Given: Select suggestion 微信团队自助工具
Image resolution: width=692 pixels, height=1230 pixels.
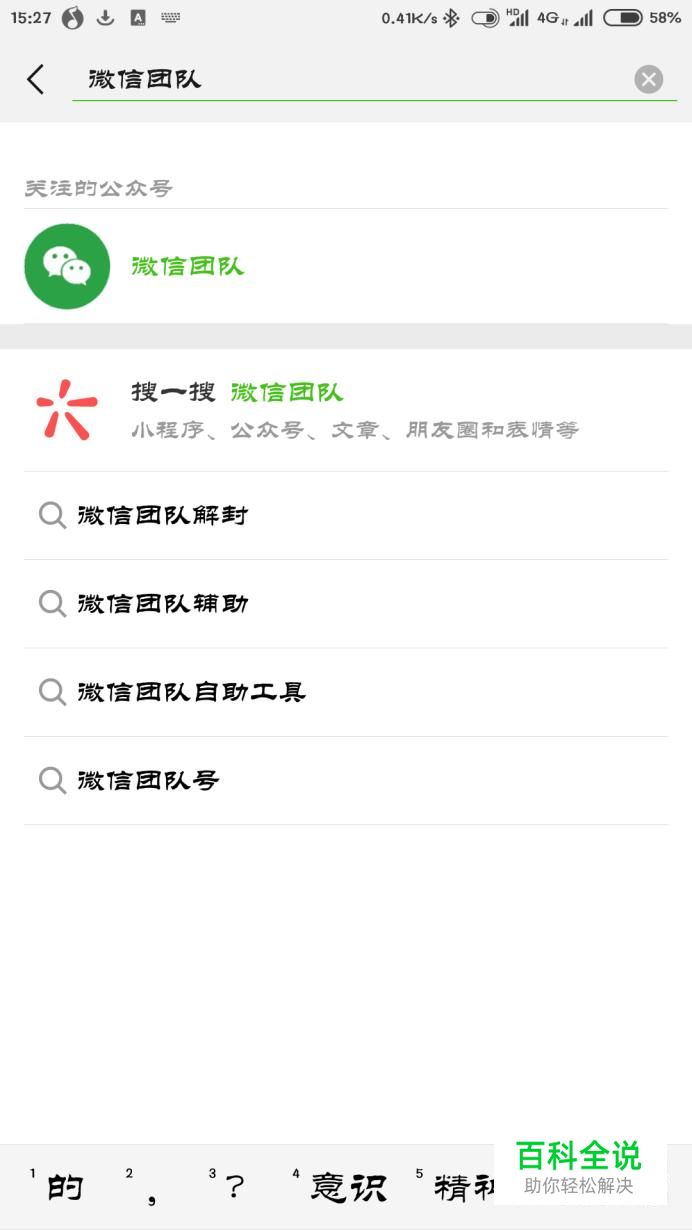Looking at the screenshot, I should click(346, 692).
